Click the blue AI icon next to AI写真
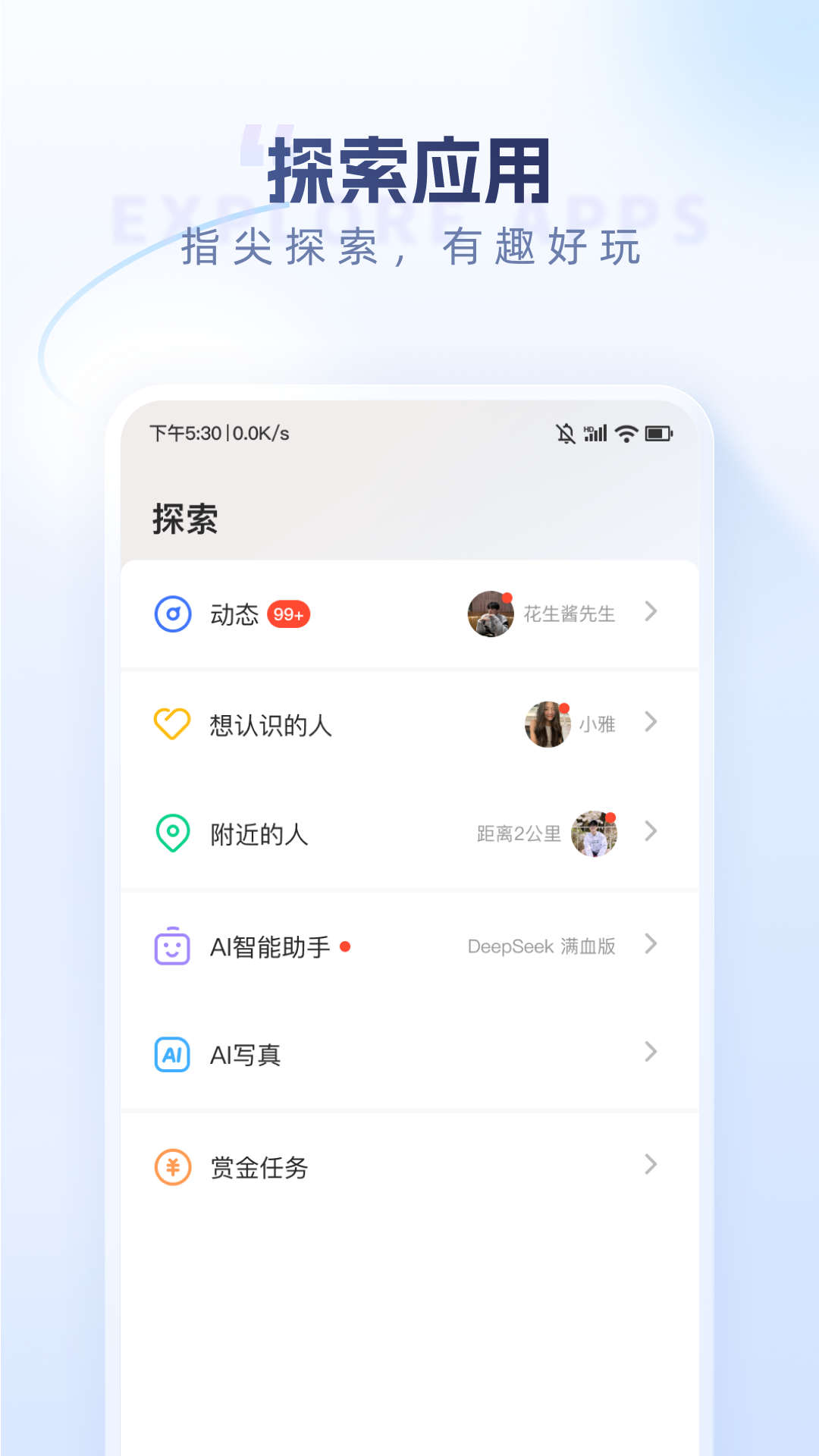This screenshot has height=1456, width=819. click(x=173, y=1053)
